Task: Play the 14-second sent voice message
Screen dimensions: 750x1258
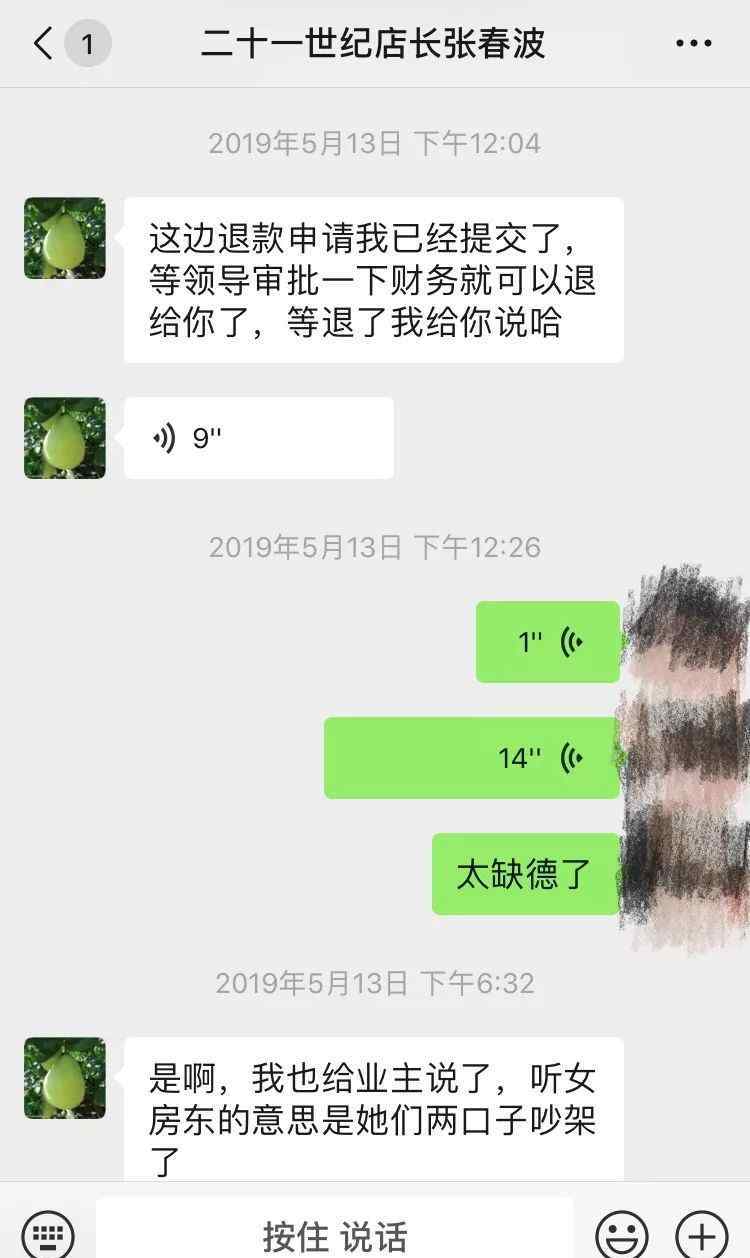Action: point(472,758)
